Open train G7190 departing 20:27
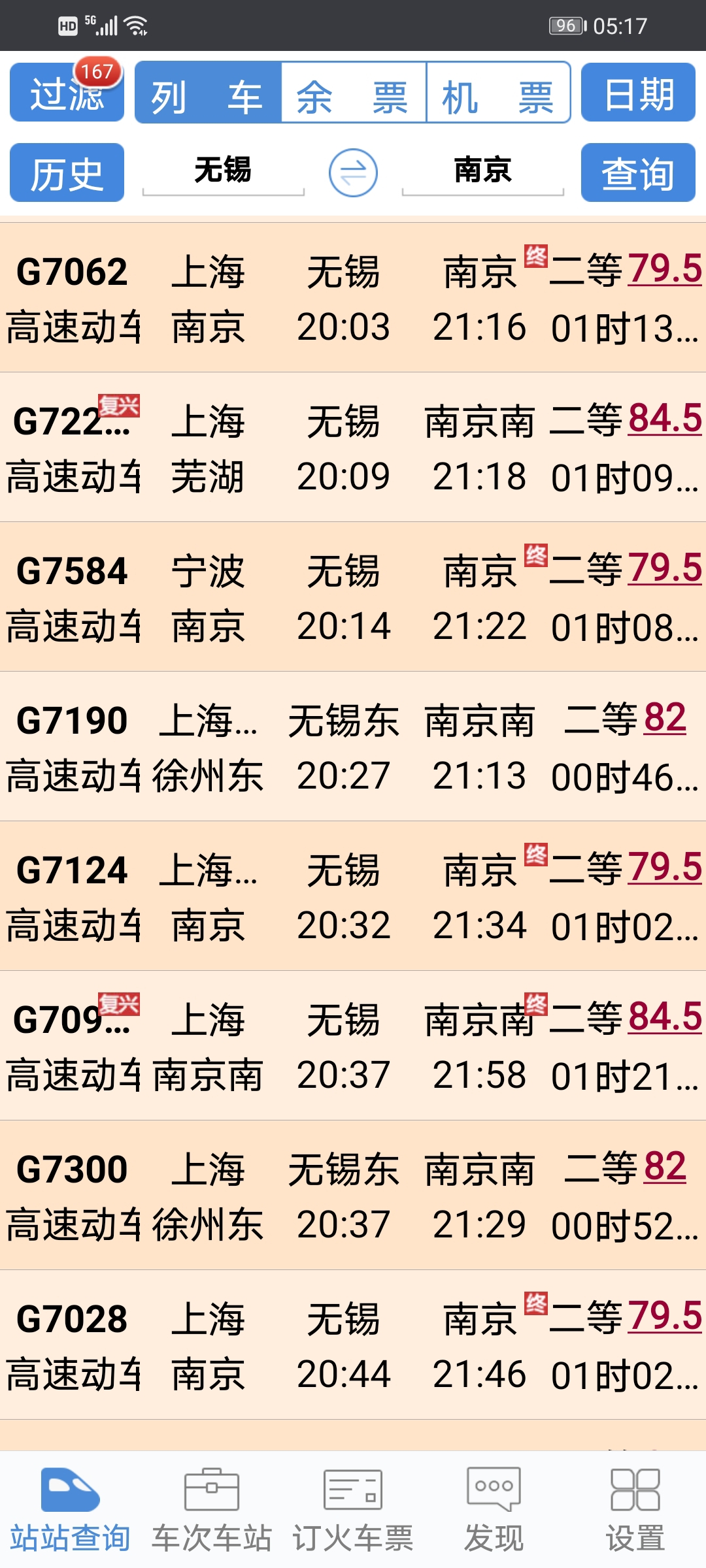Viewport: 706px width, 1568px height. click(353, 747)
